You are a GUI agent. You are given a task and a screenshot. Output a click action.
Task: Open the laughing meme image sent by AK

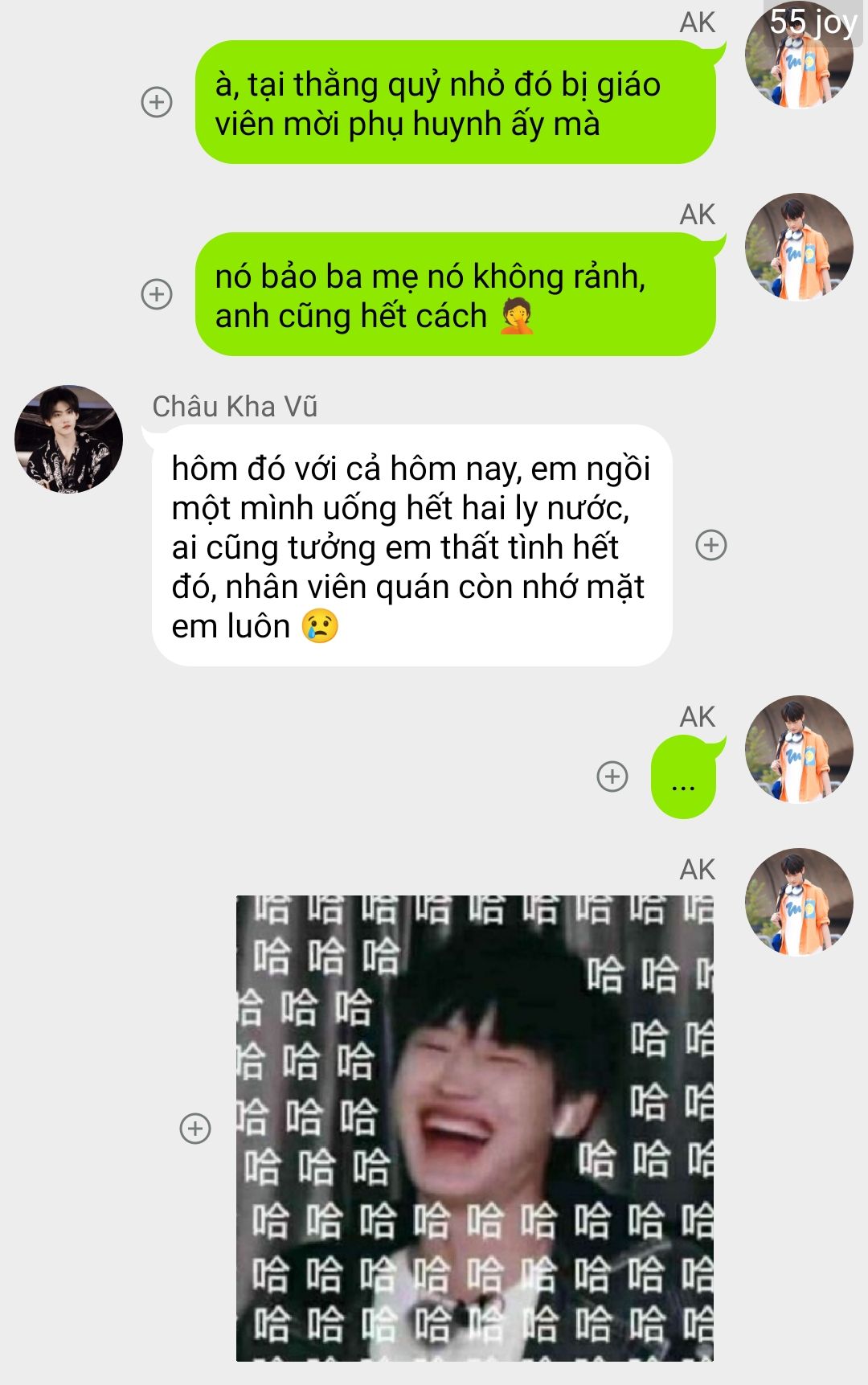point(474,1128)
